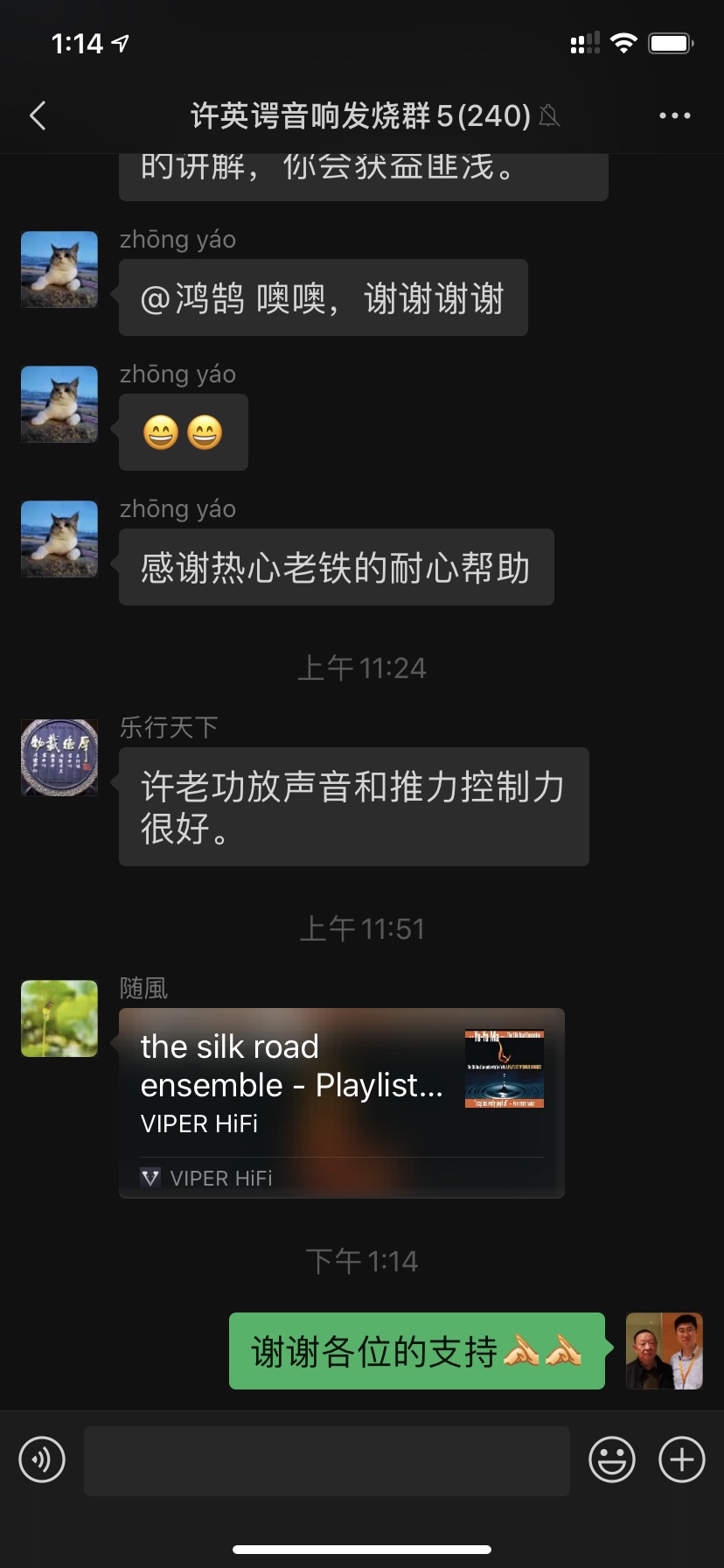The height and width of the screenshot is (1568, 724).
Task: Open the group chat info menu
Action: click(674, 115)
